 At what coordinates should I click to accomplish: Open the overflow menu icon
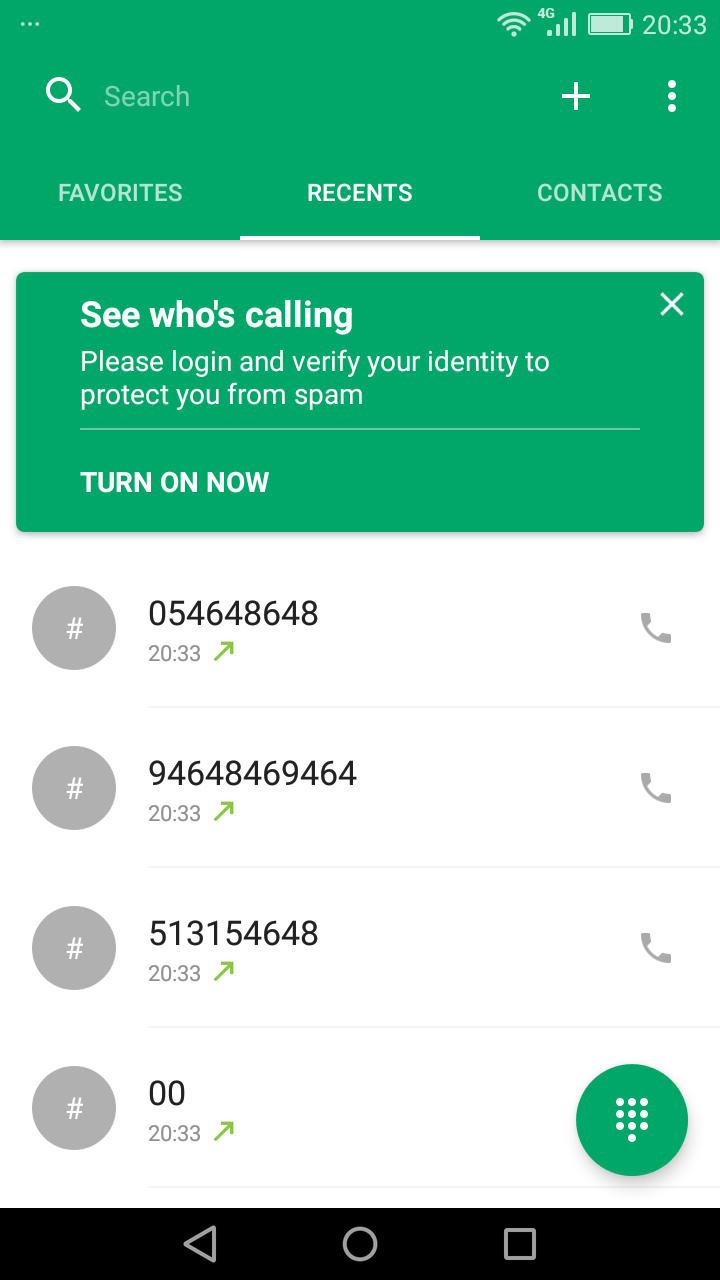click(x=671, y=95)
